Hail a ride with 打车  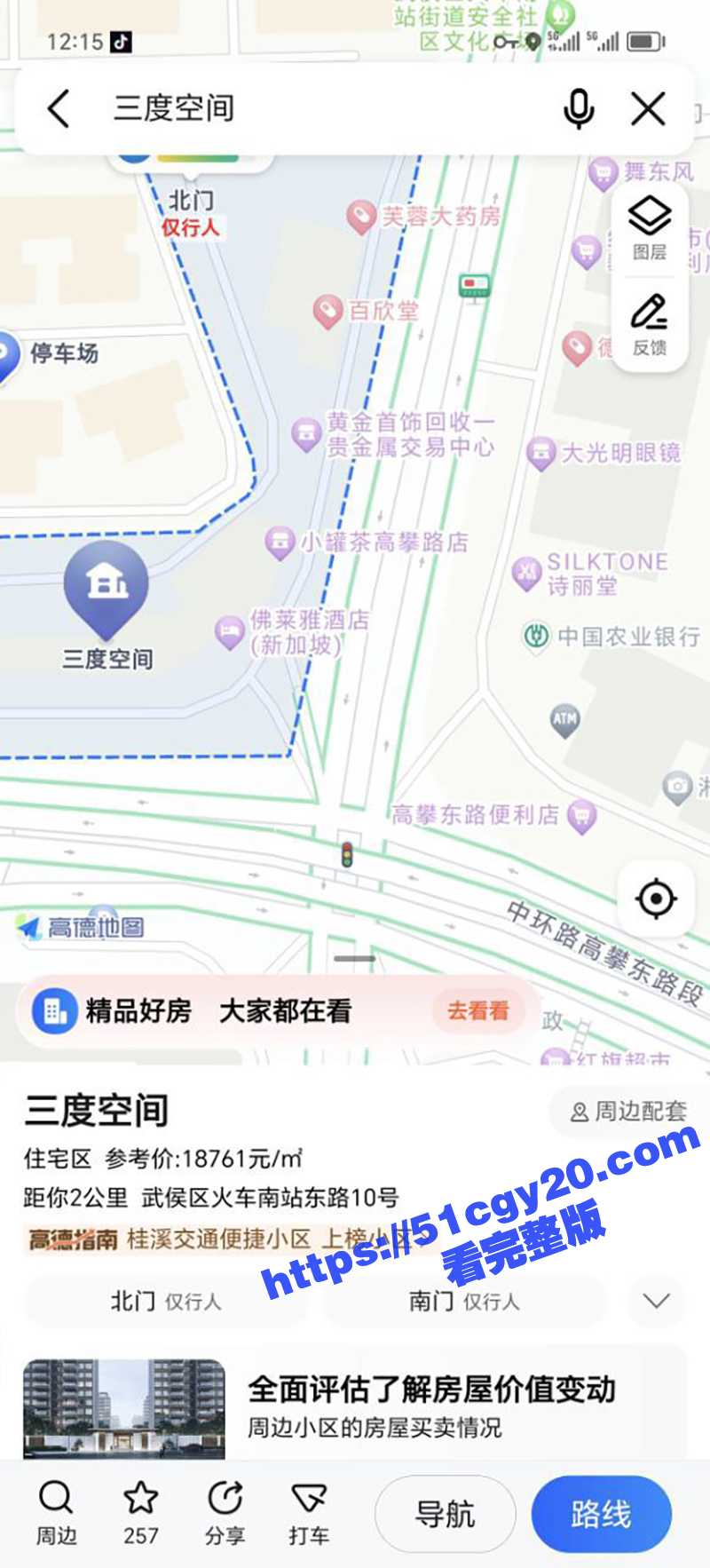point(309,1513)
